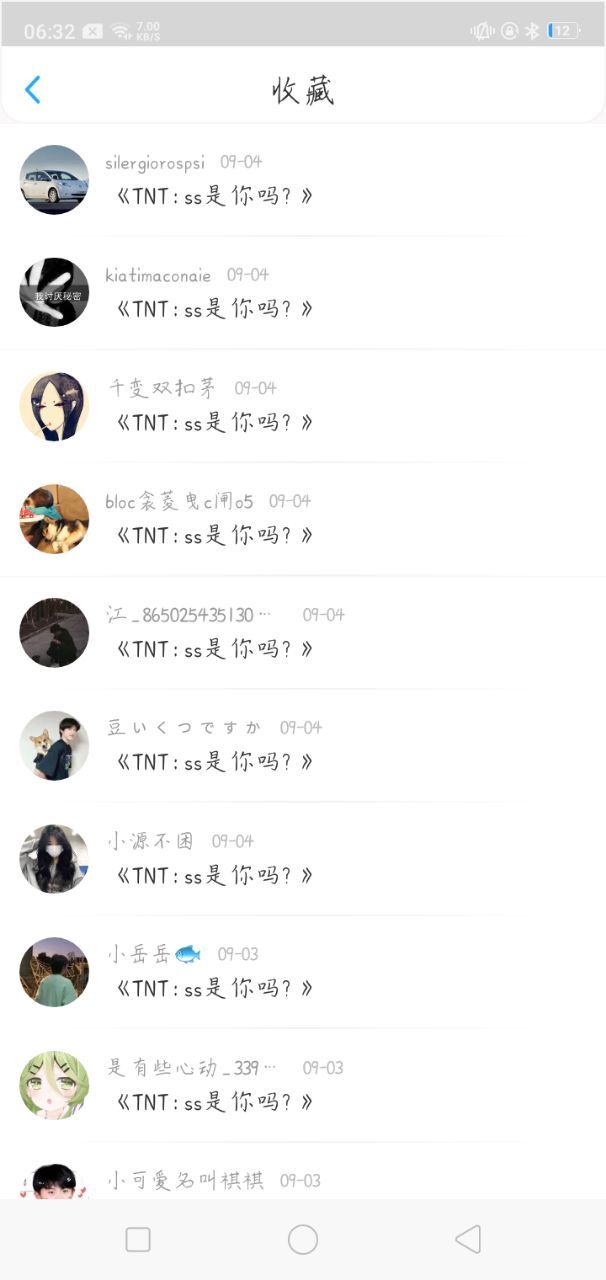The height and width of the screenshot is (1280, 606).
Task: View the entry by 是有些心动_339
Action: pos(303,1085)
